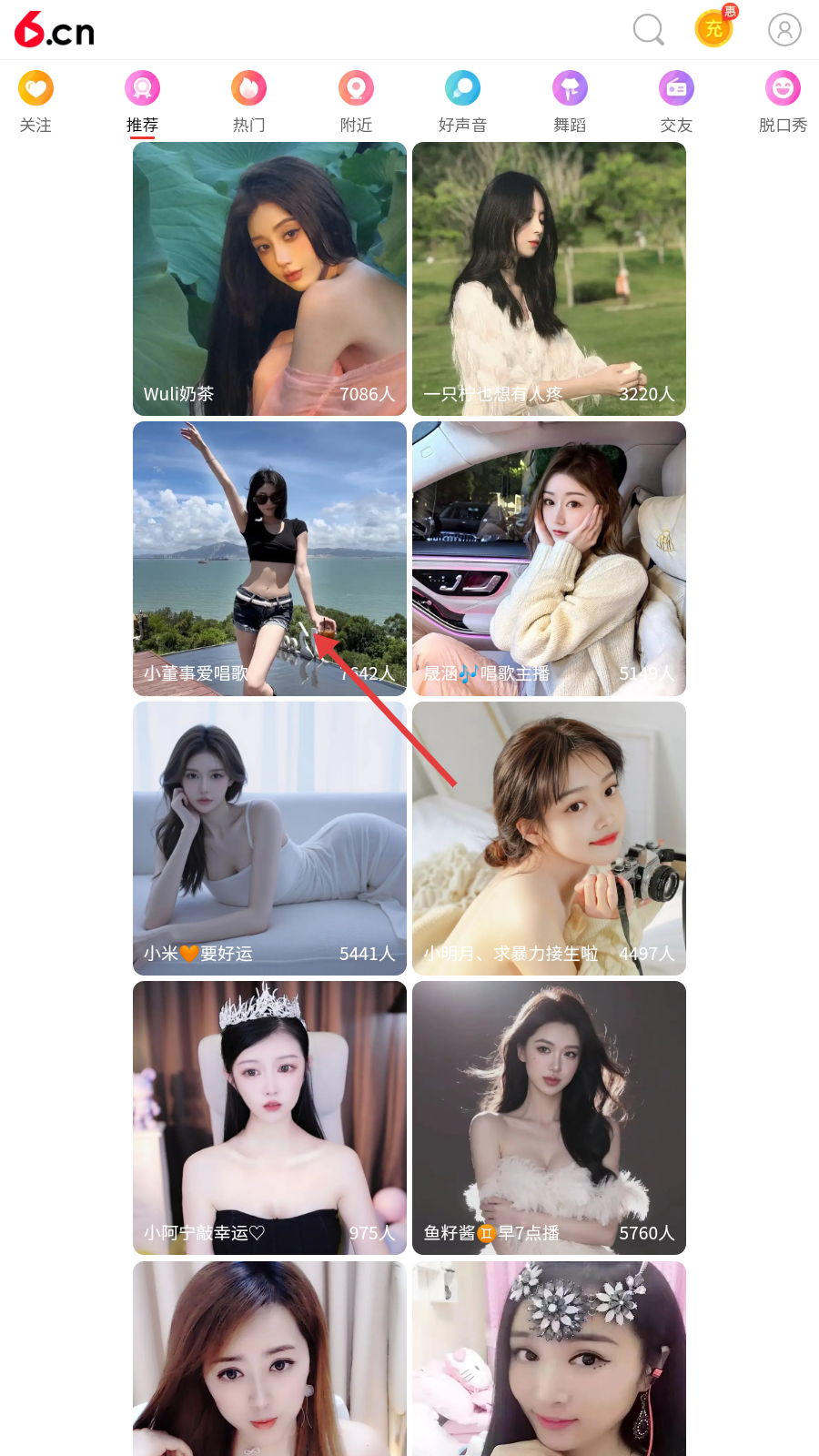
Task: Switch to the 热门 tab
Action: point(248,102)
